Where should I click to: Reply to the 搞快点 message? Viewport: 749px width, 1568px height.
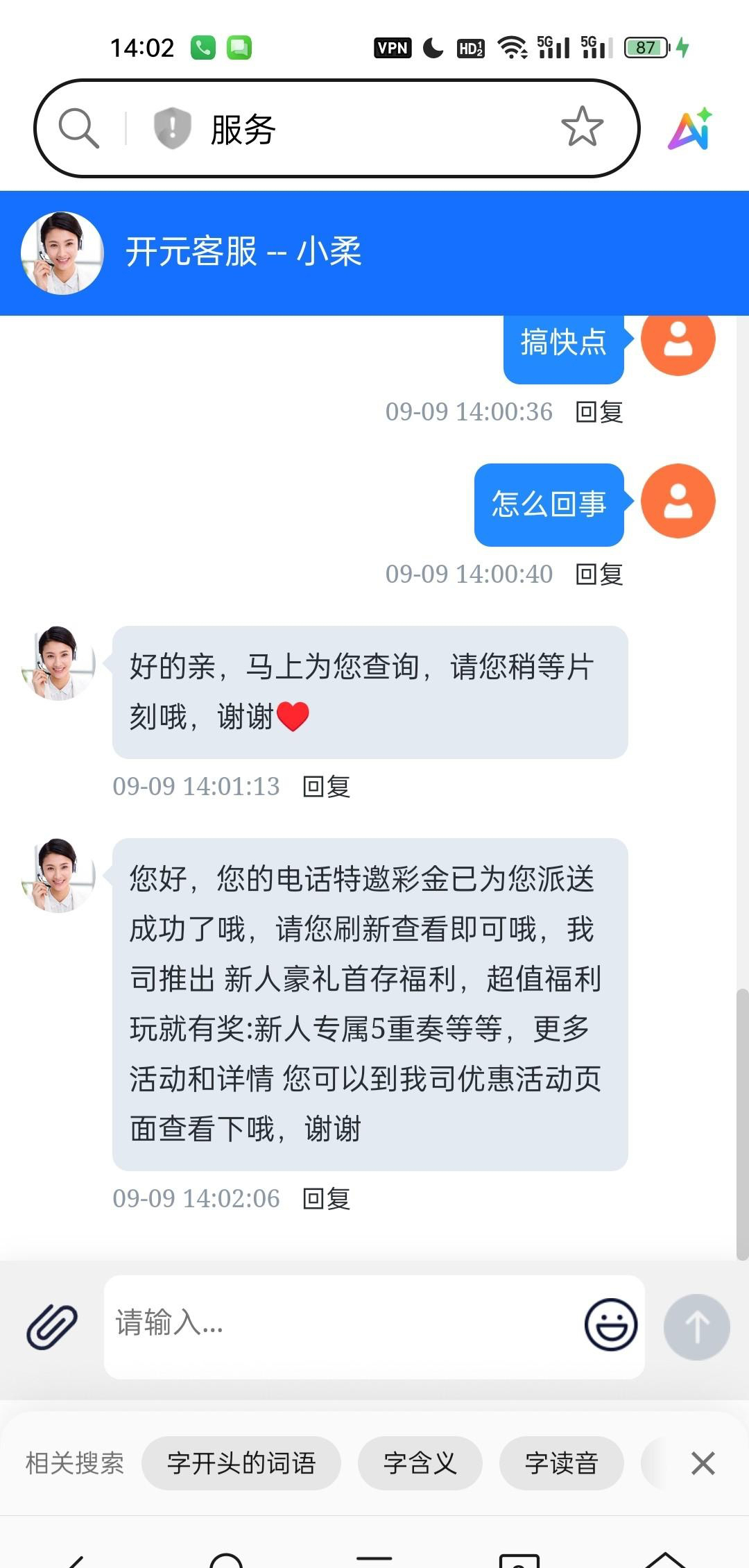[599, 412]
